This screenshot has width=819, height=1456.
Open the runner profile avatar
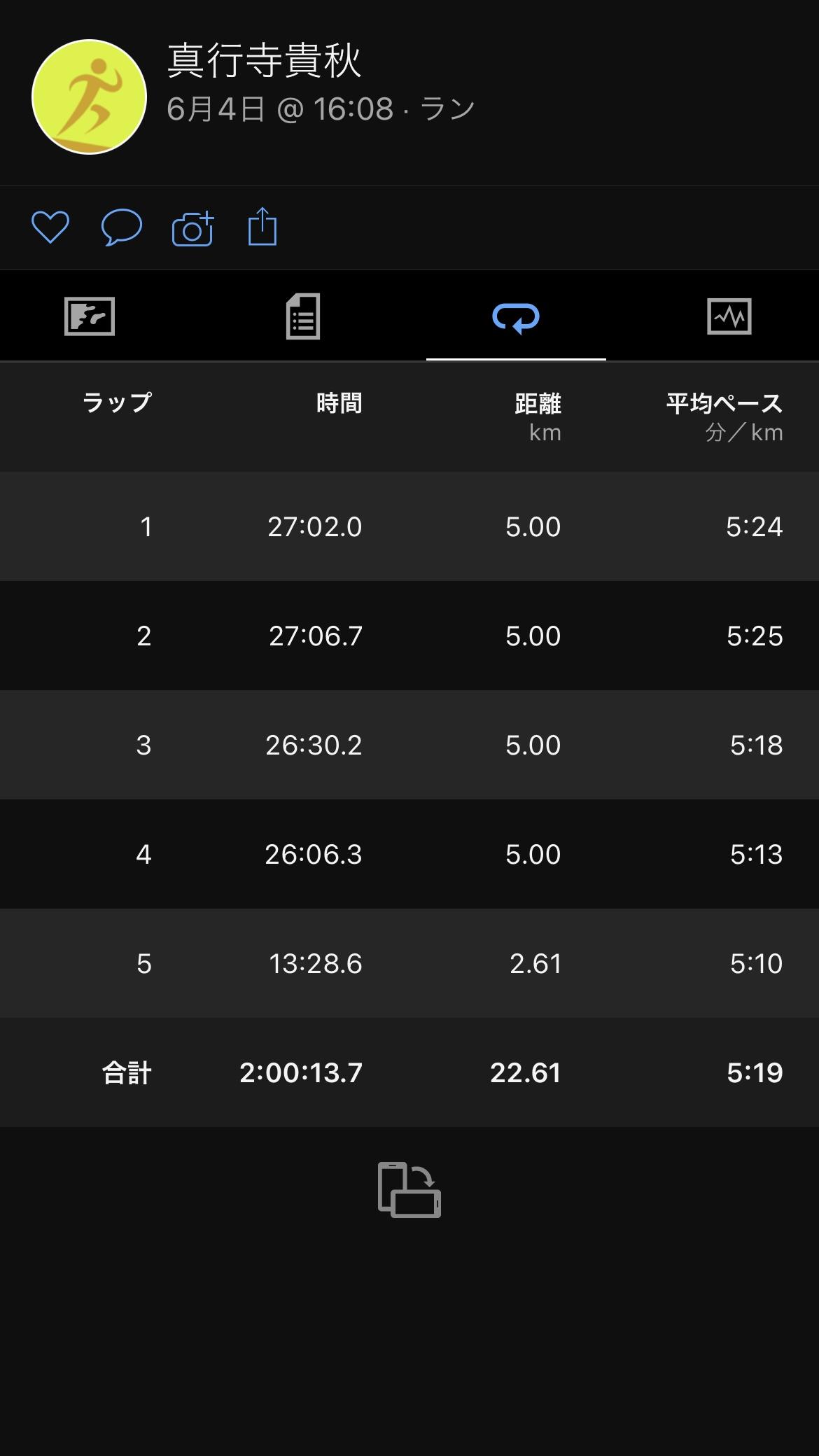[x=89, y=97]
